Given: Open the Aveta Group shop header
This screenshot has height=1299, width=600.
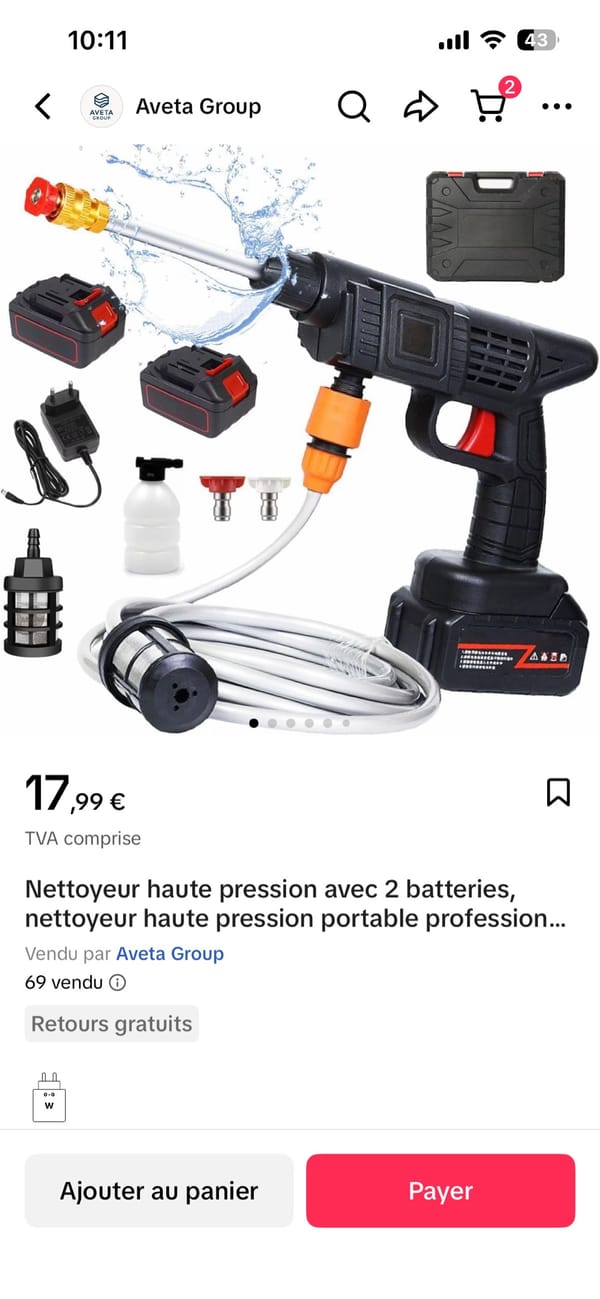Looking at the screenshot, I should click(x=172, y=106).
